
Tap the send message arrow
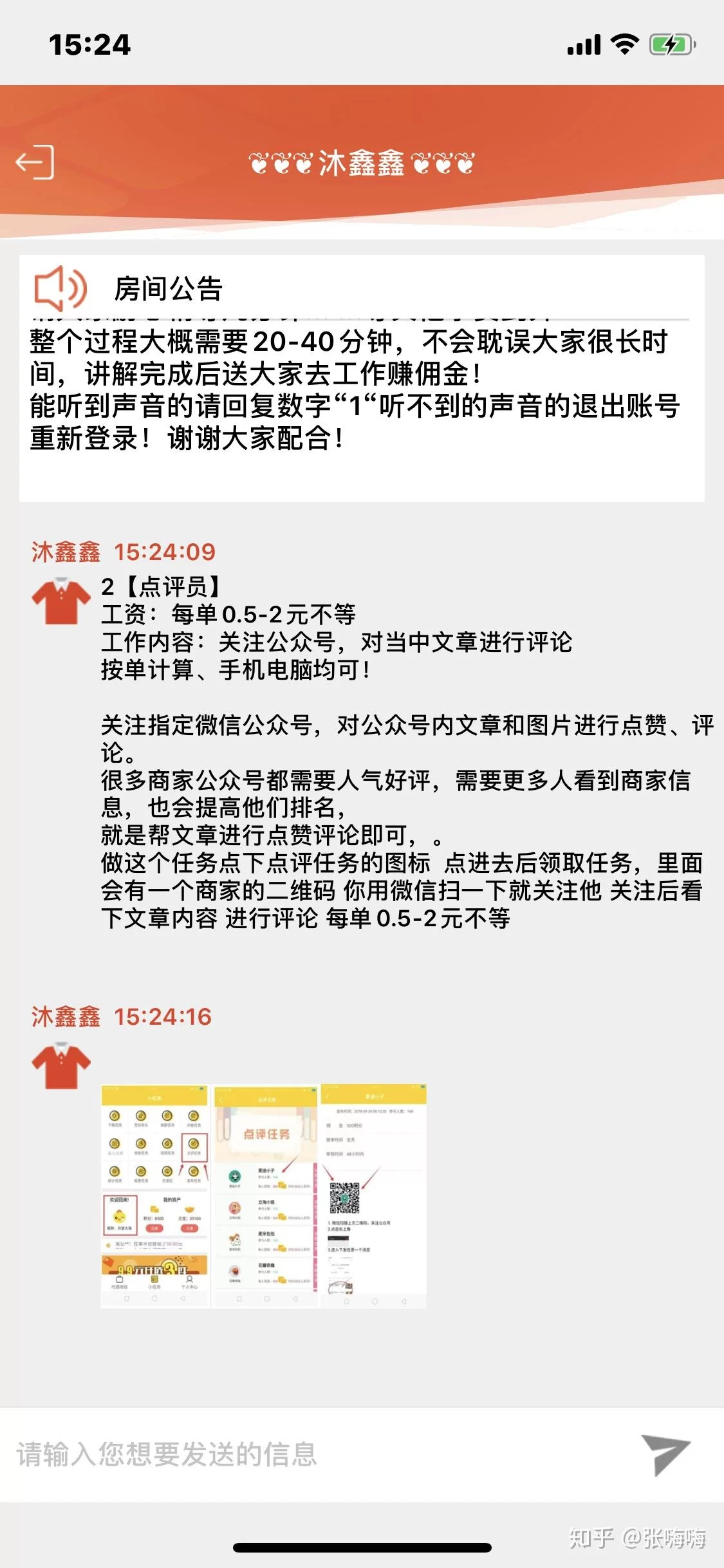(666, 1455)
